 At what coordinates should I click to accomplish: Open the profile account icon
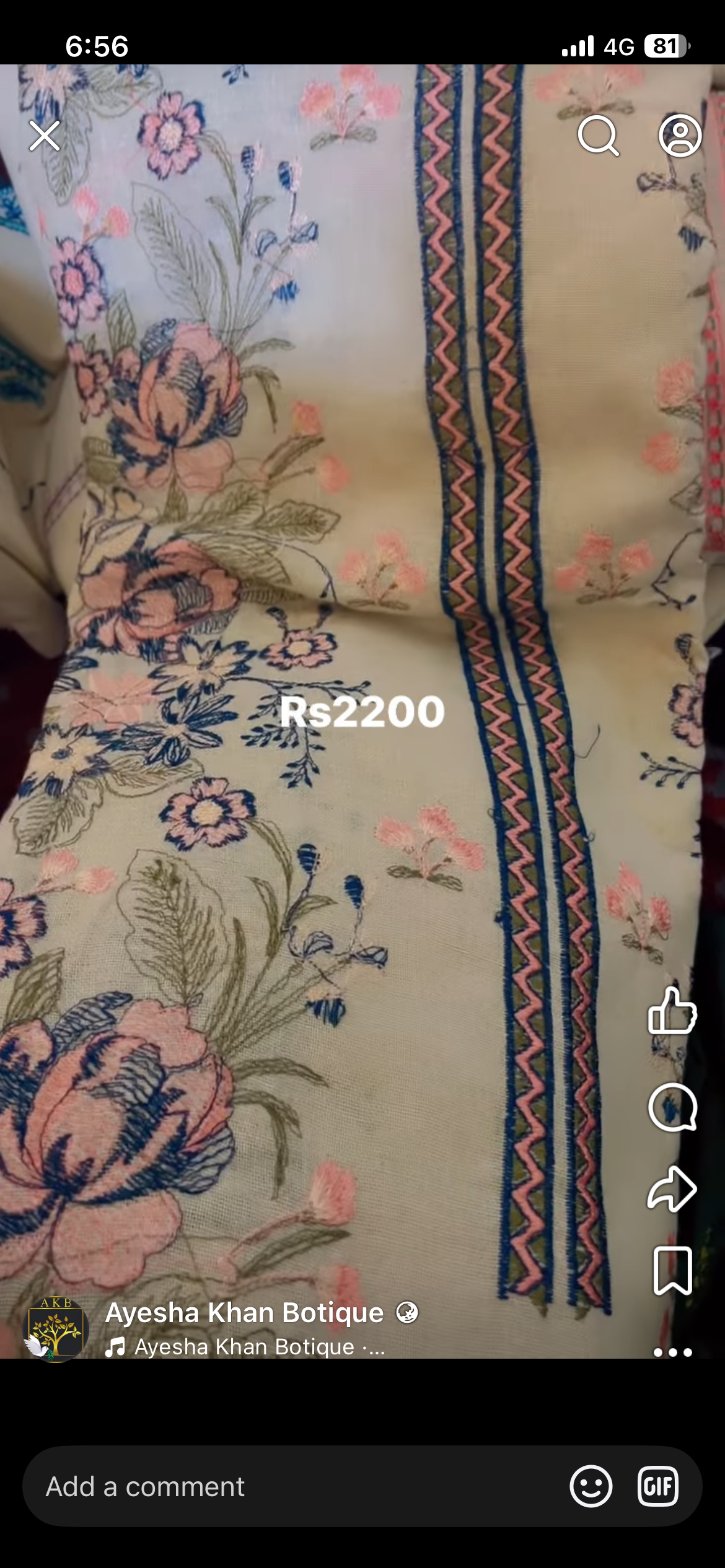click(x=680, y=136)
